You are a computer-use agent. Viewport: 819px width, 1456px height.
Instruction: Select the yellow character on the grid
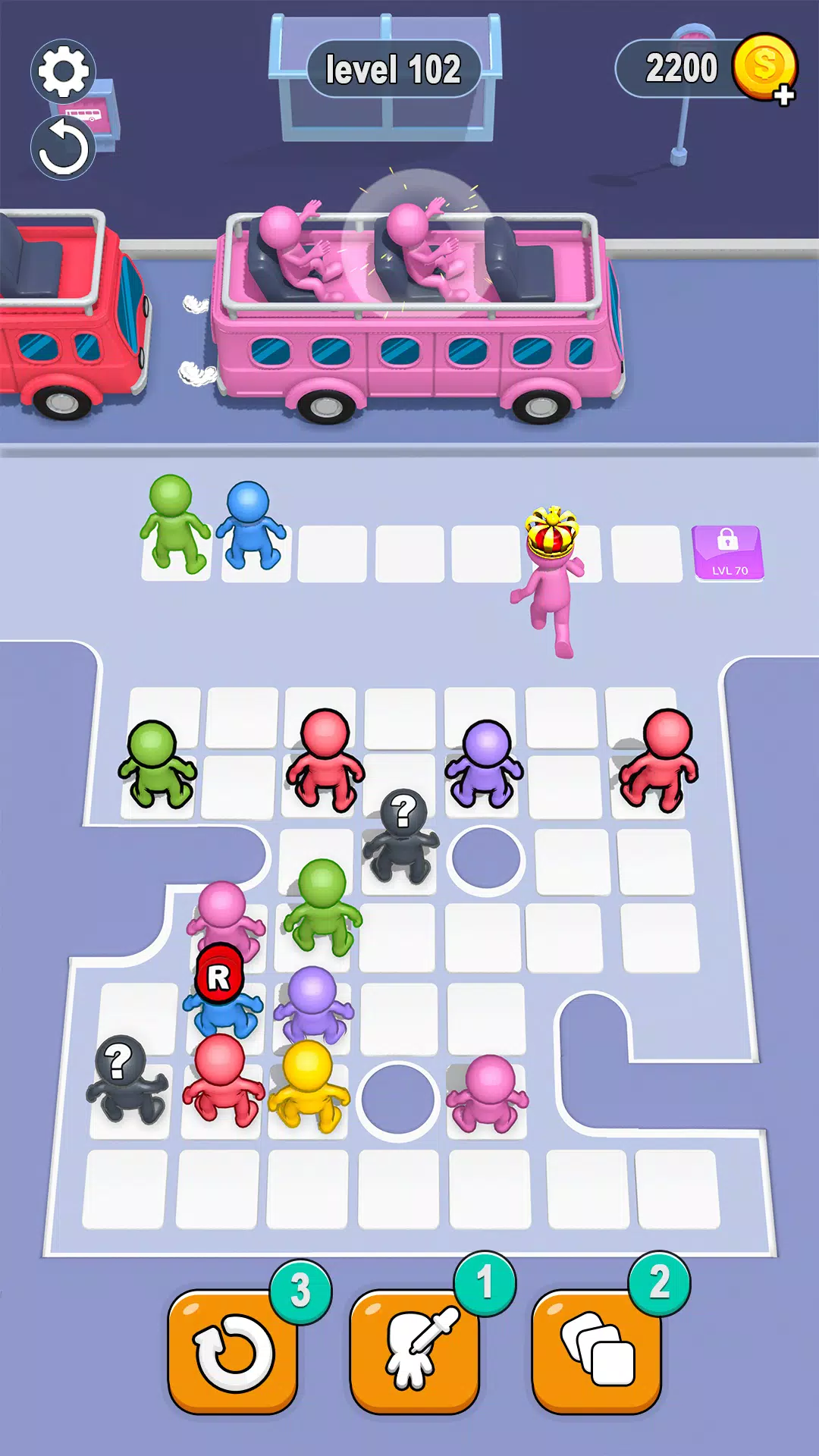(x=308, y=1086)
